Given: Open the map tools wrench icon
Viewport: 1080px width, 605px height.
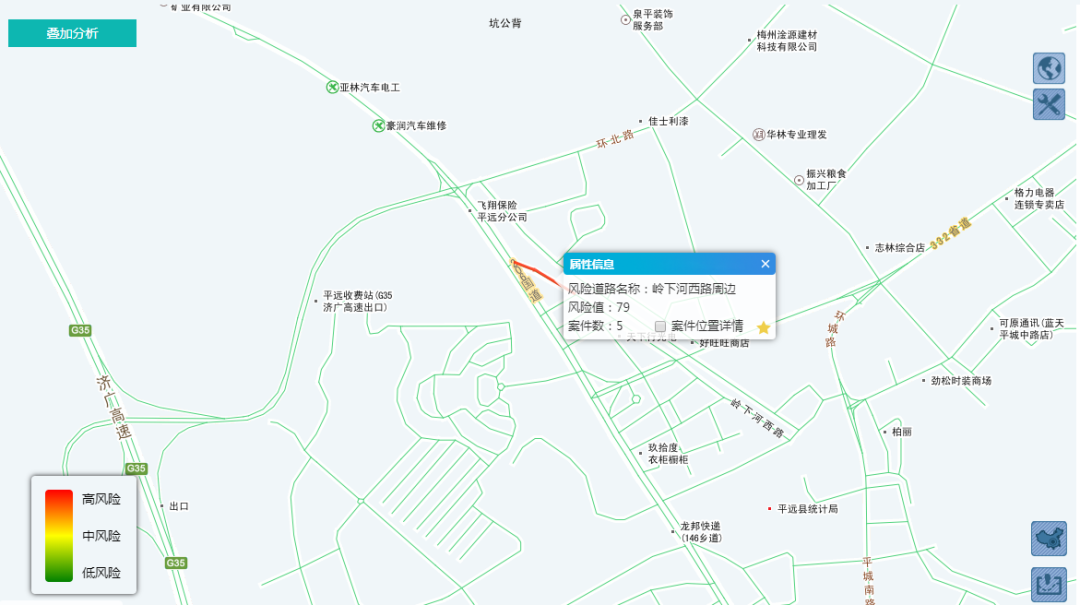Looking at the screenshot, I should (x=1048, y=104).
